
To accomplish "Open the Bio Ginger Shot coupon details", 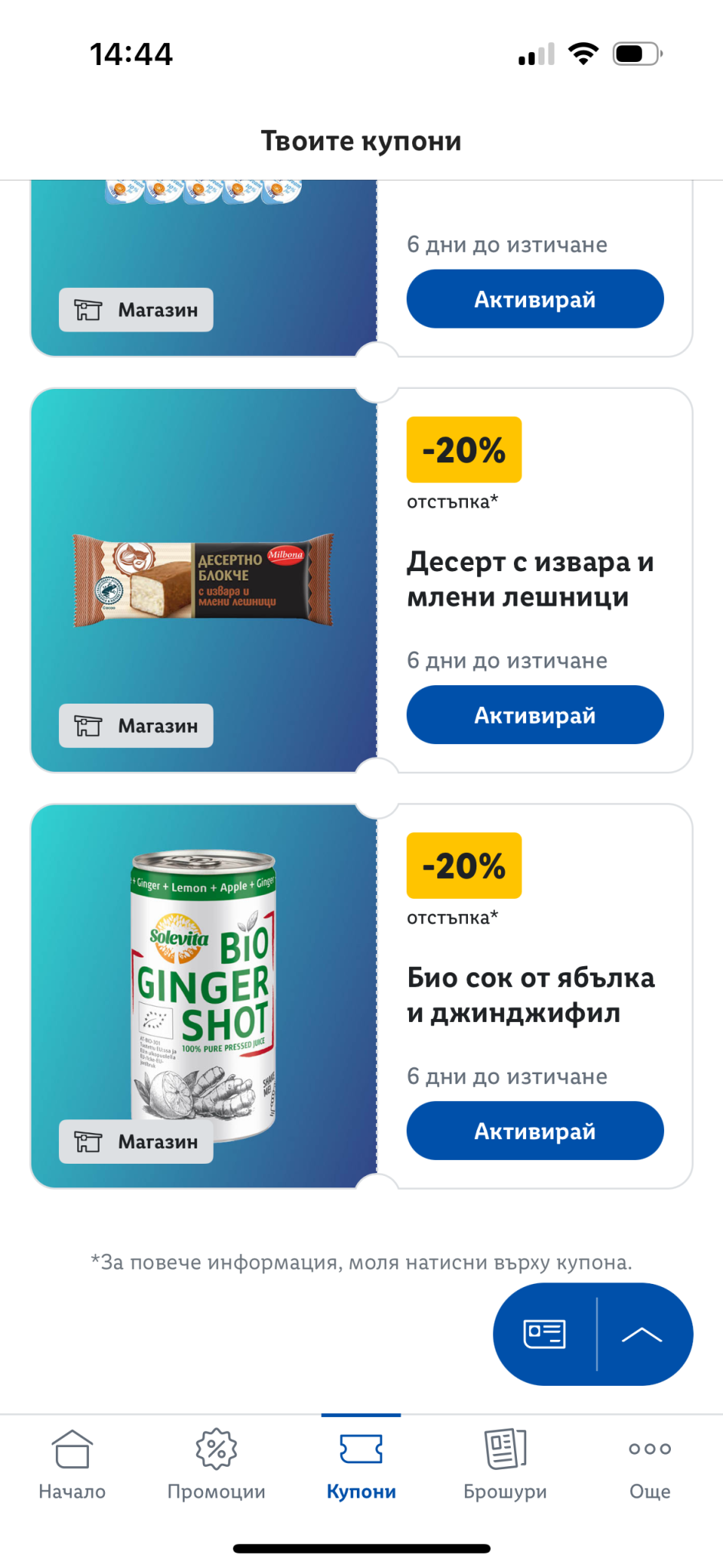I will 531,995.
